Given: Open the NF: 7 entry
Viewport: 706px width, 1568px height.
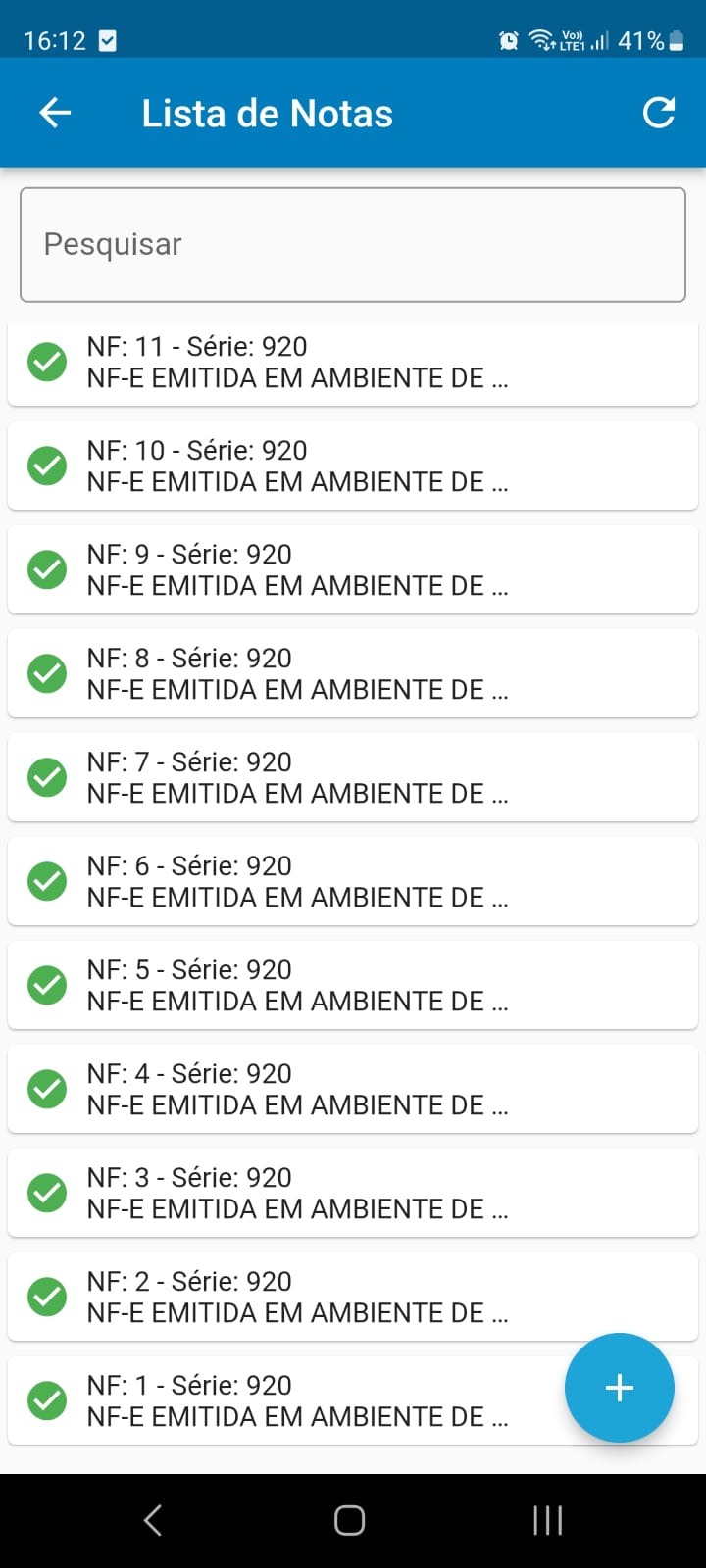Looking at the screenshot, I should coord(353,777).
